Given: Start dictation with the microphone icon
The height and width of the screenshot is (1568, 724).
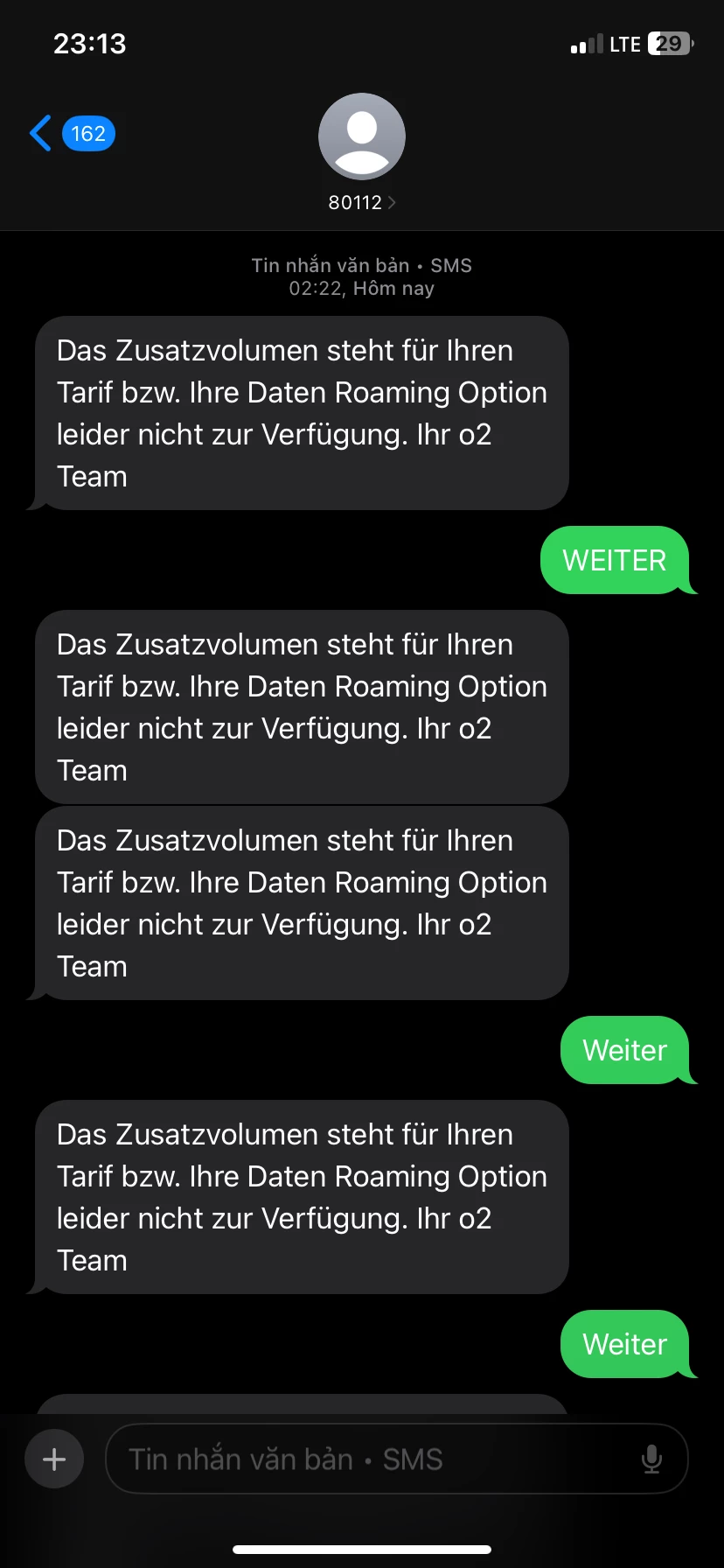Looking at the screenshot, I should click(x=651, y=1459).
